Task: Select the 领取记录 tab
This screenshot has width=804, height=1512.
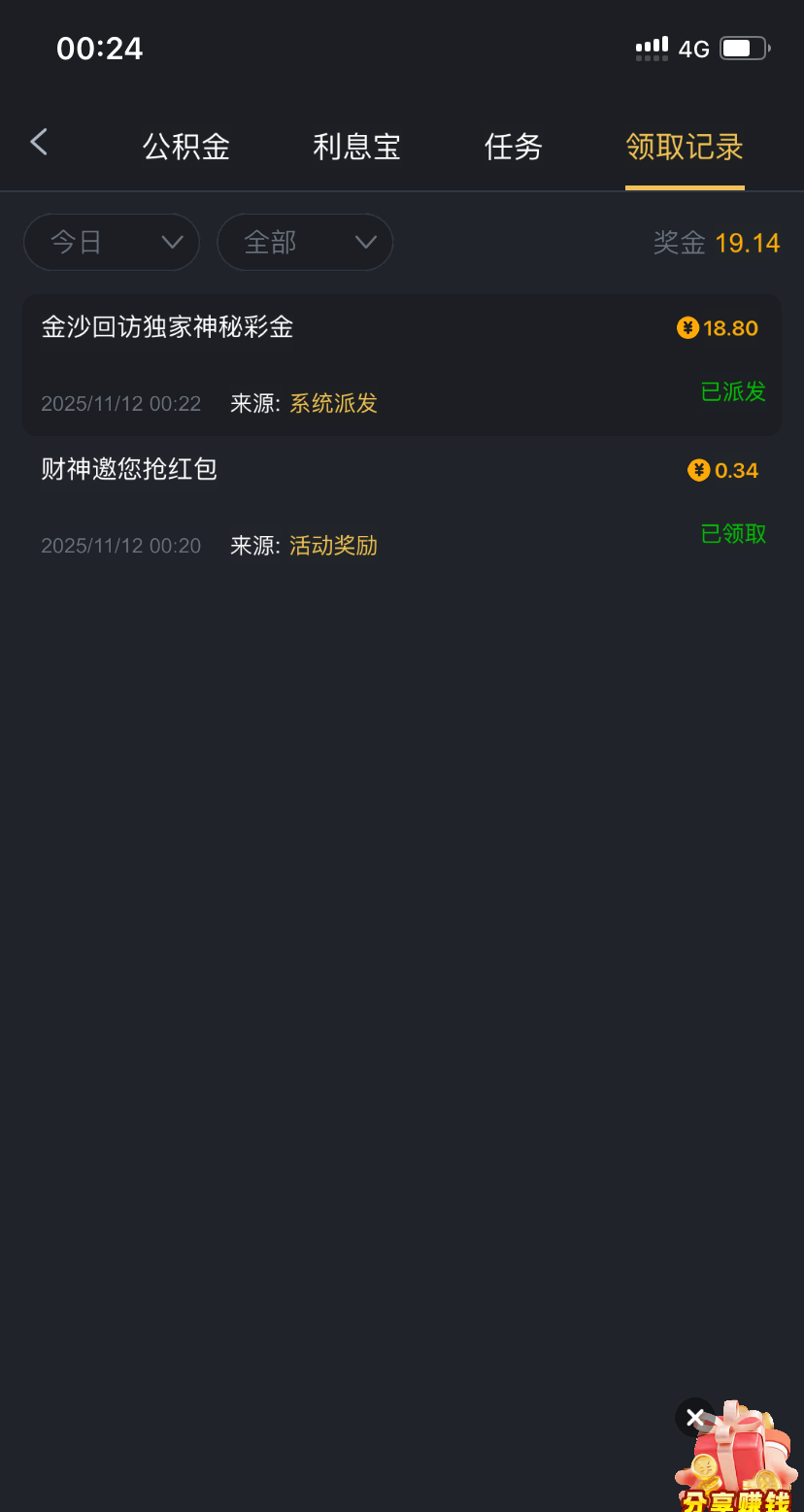Action: pyautogui.click(x=684, y=146)
